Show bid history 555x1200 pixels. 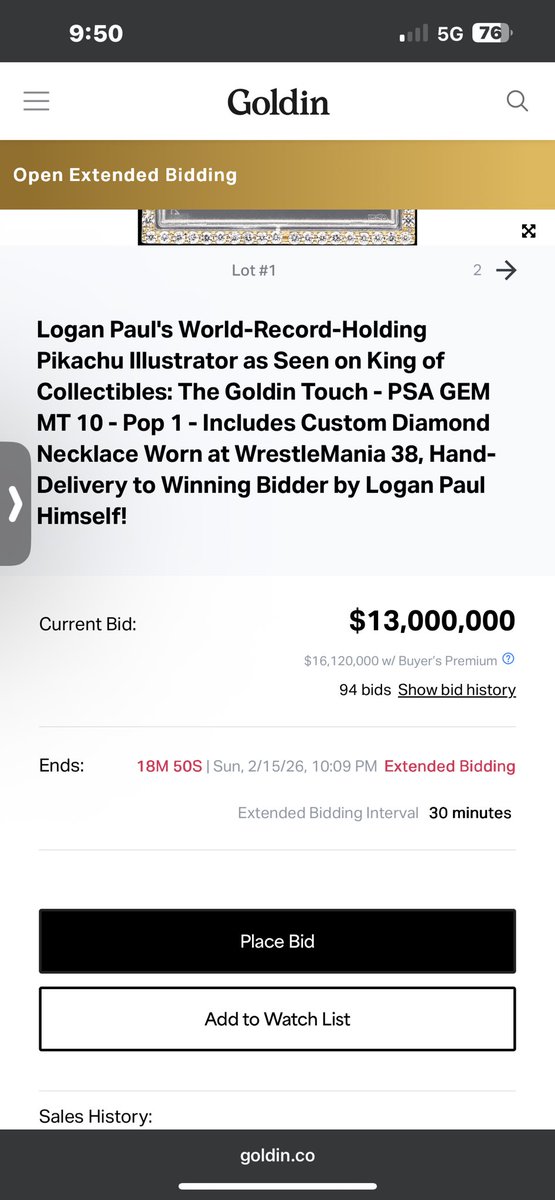457,690
